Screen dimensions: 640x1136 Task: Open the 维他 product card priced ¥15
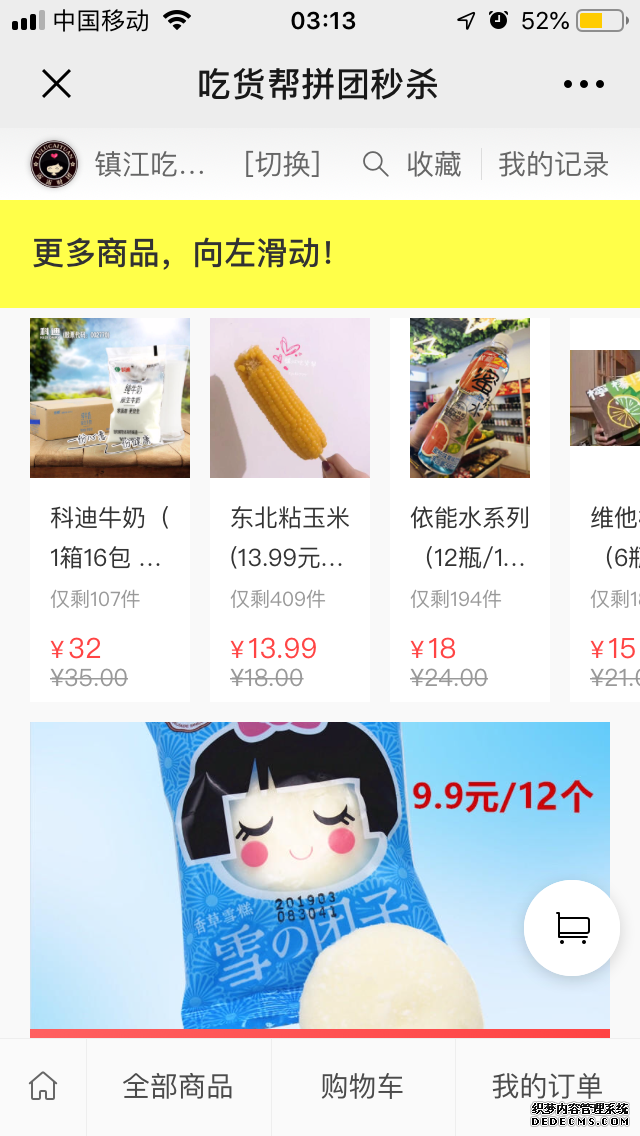[605, 509]
